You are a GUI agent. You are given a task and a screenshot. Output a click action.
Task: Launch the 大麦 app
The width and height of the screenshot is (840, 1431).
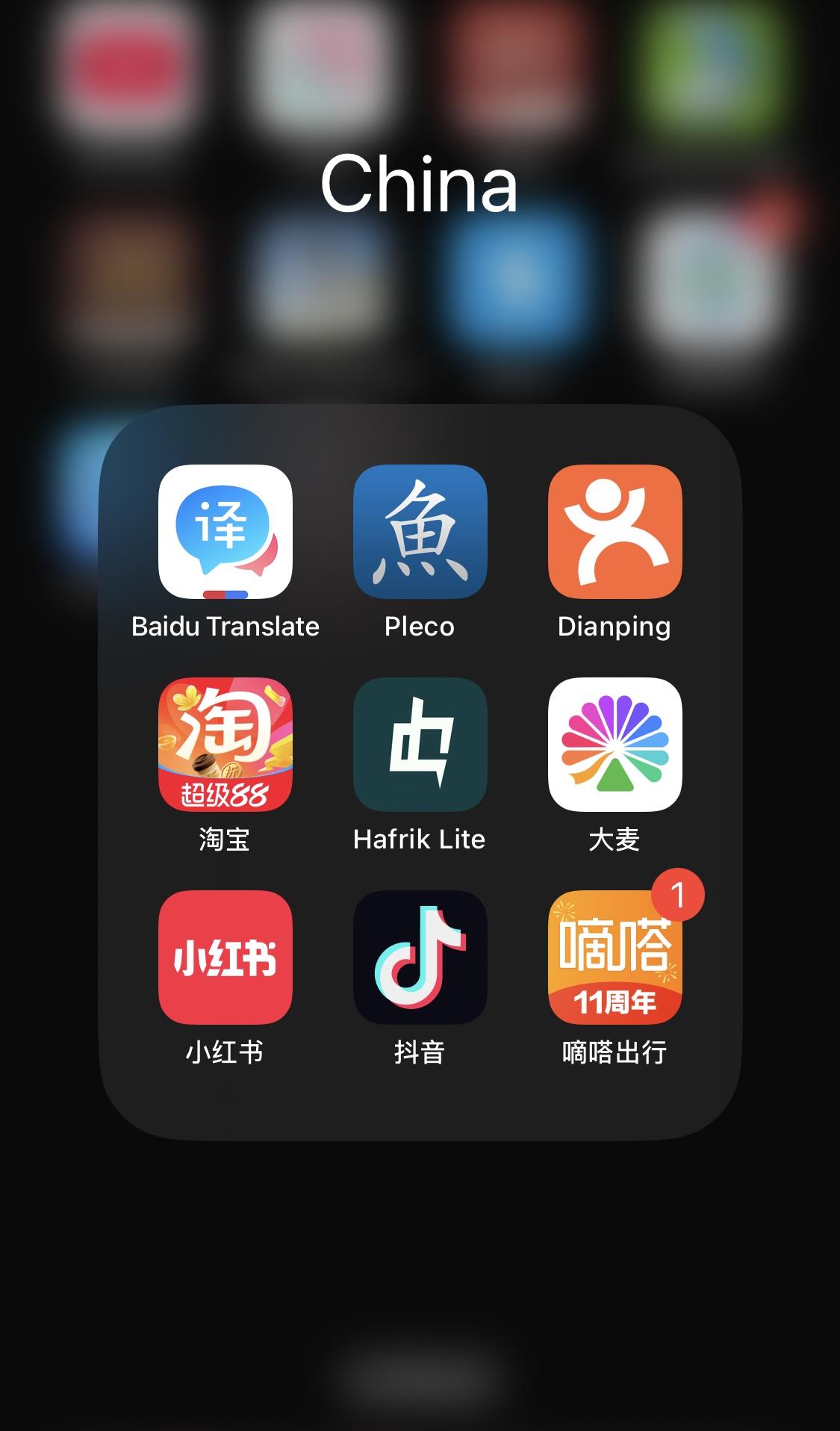tap(615, 745)
